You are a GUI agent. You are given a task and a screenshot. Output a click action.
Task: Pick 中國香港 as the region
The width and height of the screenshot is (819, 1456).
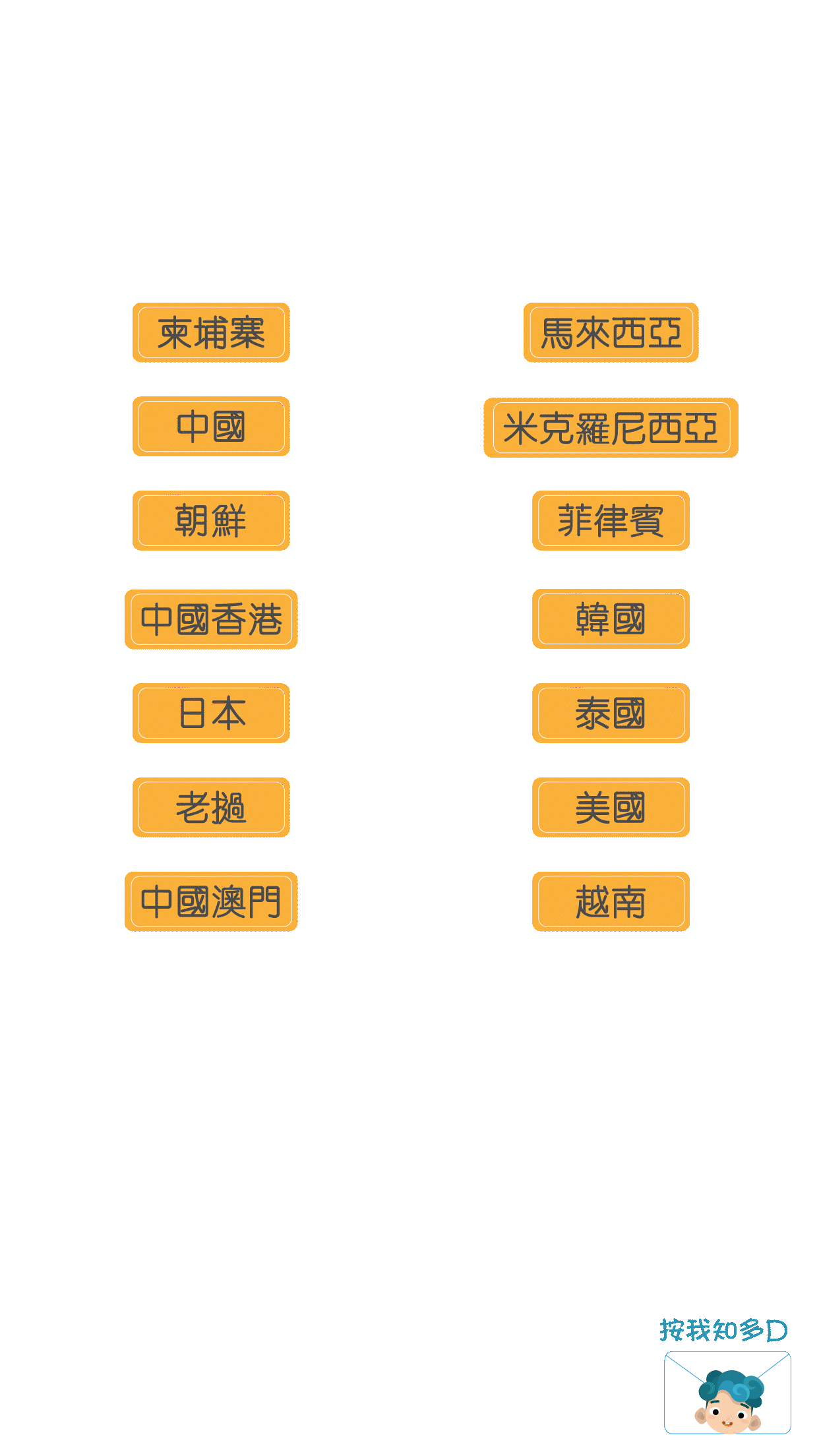coord(211,619)
